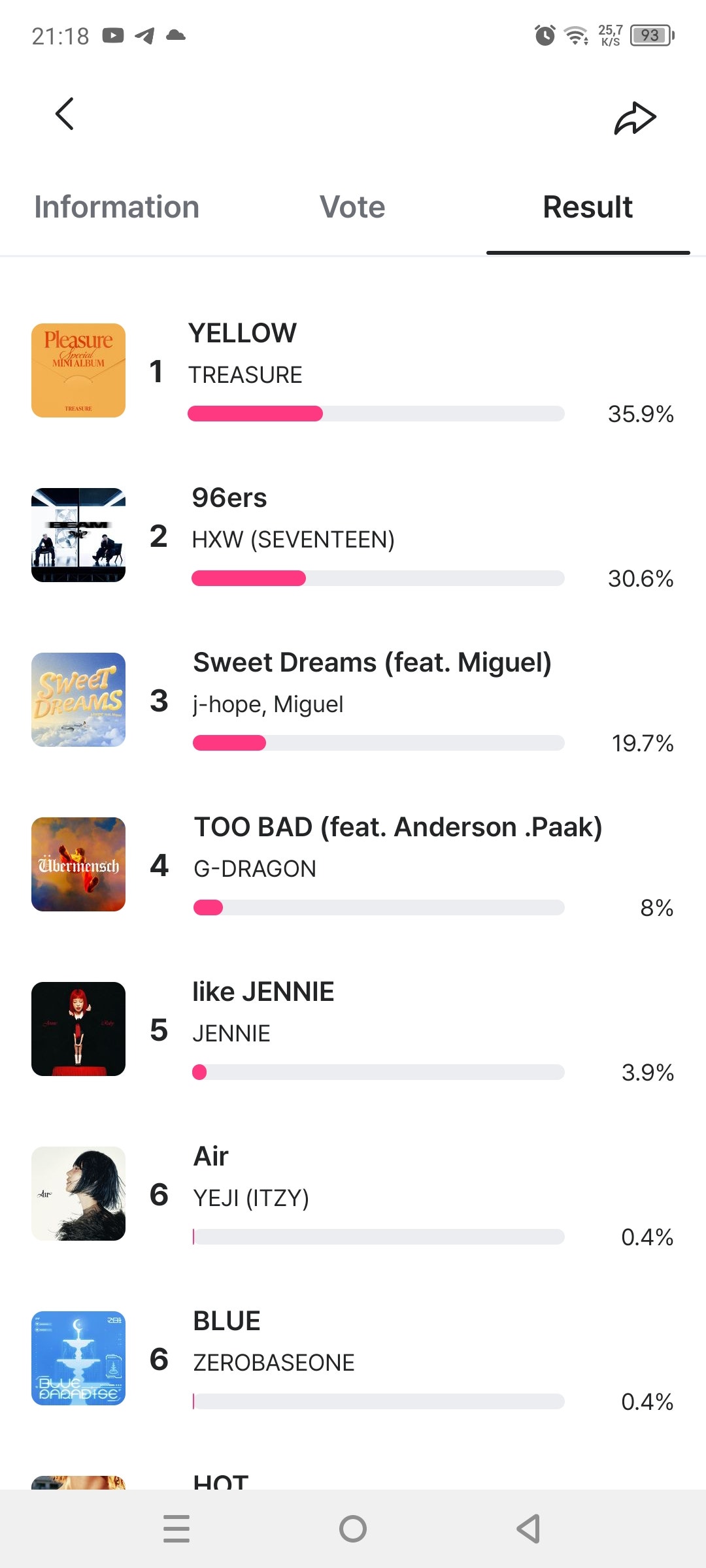Viewport: 706px width, 1568px height.
Task: Click the progress bar for TOO BAD
Action: 379,907
